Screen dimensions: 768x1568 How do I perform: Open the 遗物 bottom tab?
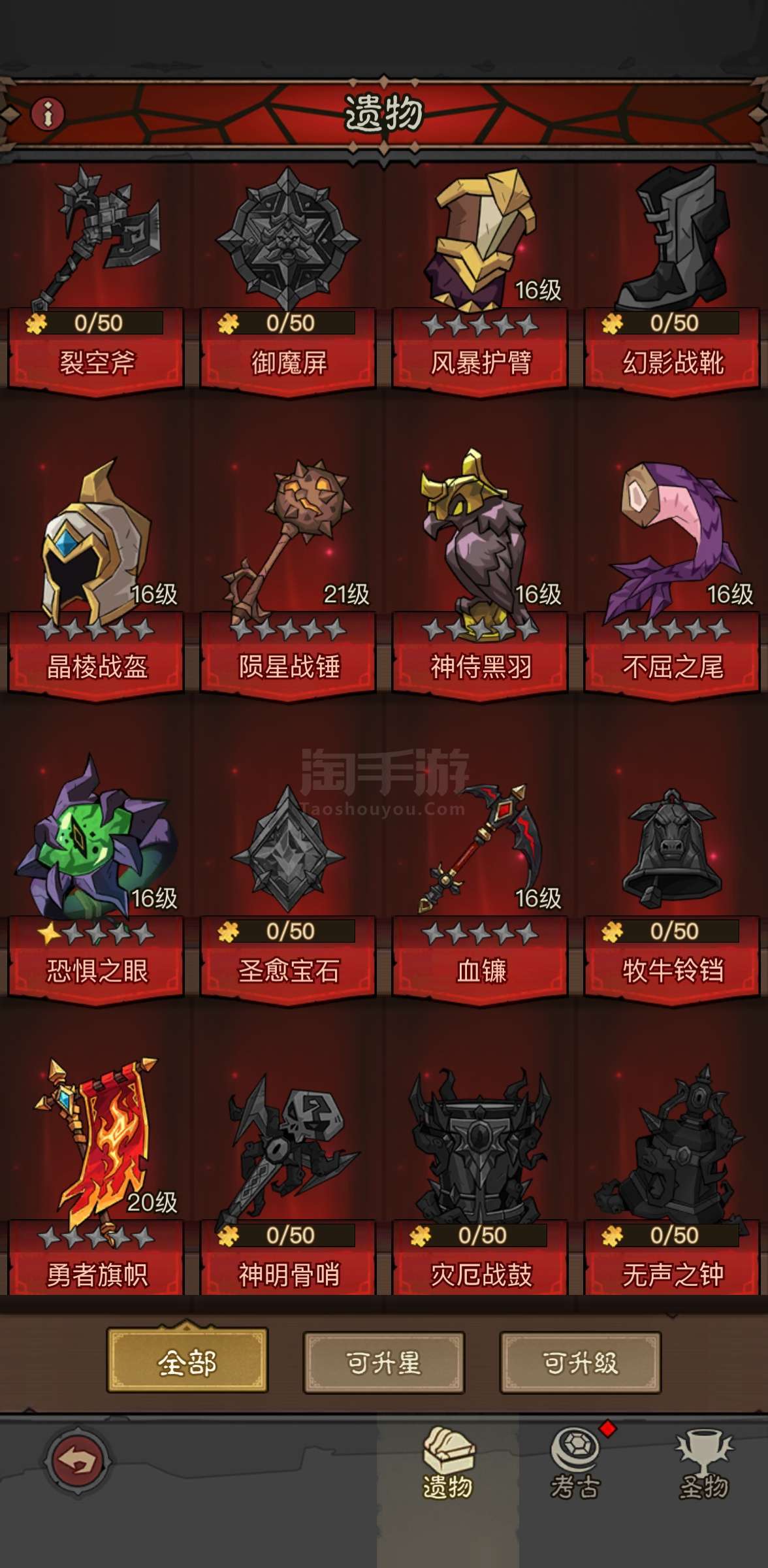[x=448, y=1463]
